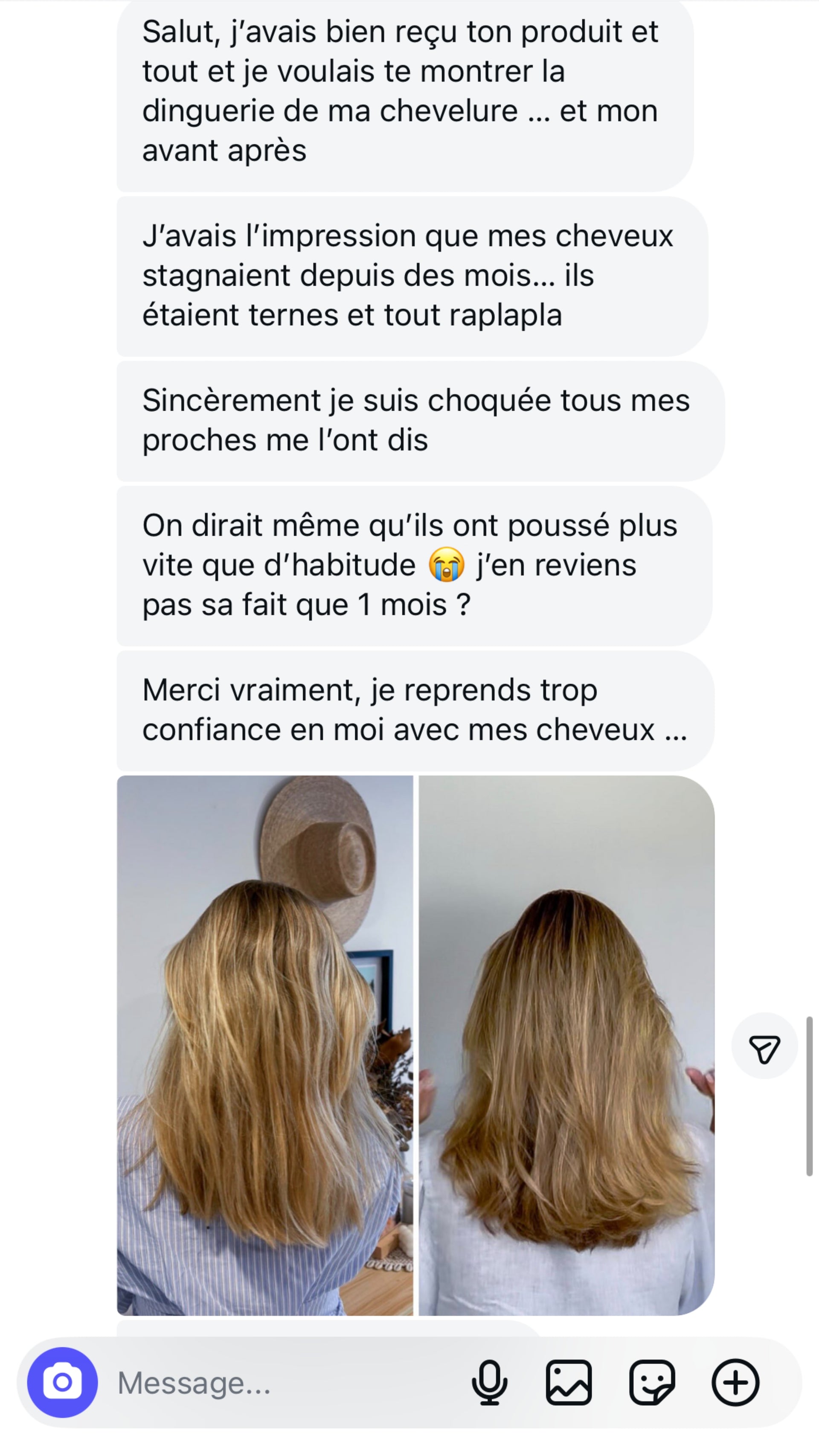Image resolution: width=819 pixels, height=1456 pixels.
Task: Record a voice message with the microphone
Action: pos(489,1383)
